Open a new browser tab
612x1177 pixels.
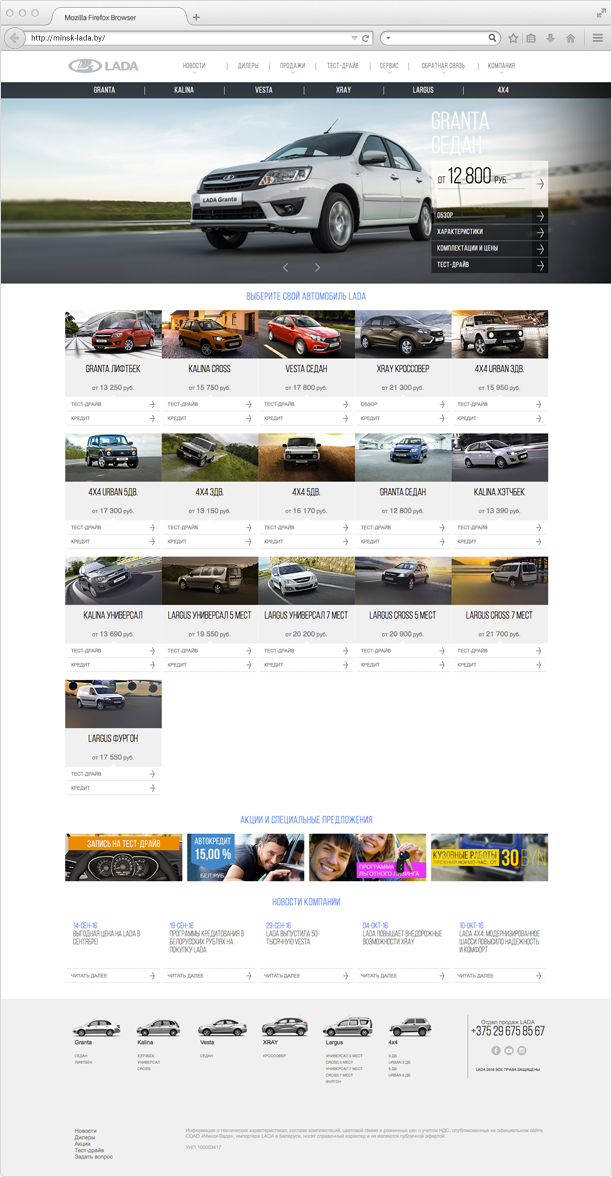(x=196, y=17)
